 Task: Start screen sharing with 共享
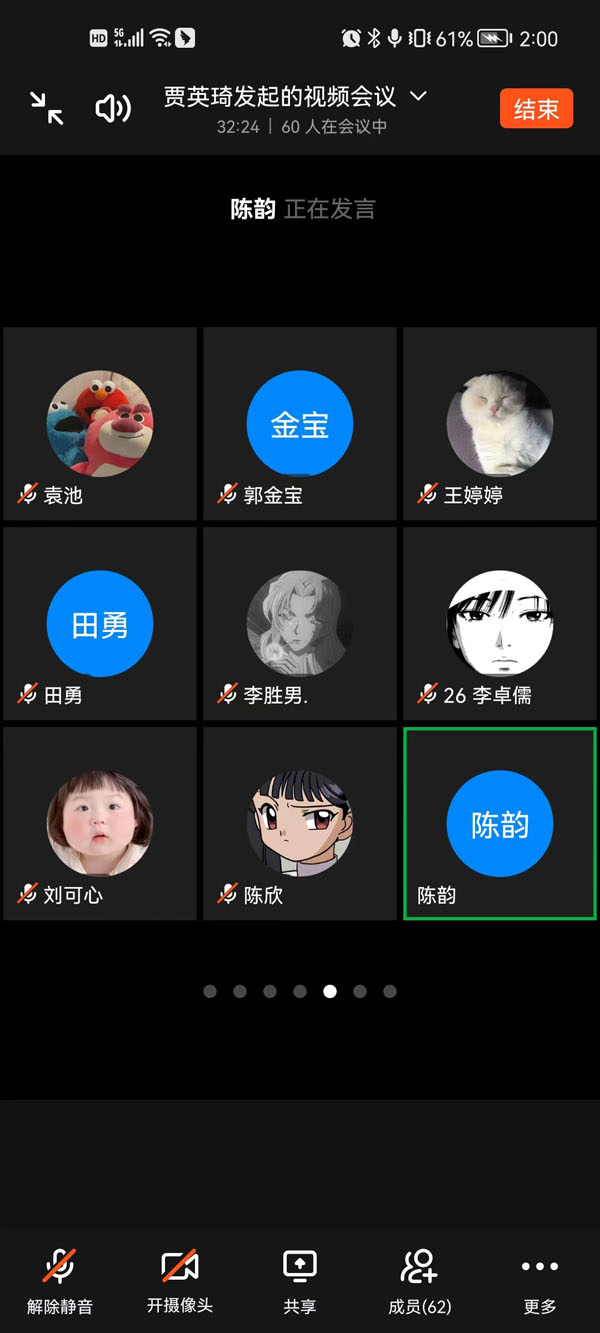(x=300, y=1280)
